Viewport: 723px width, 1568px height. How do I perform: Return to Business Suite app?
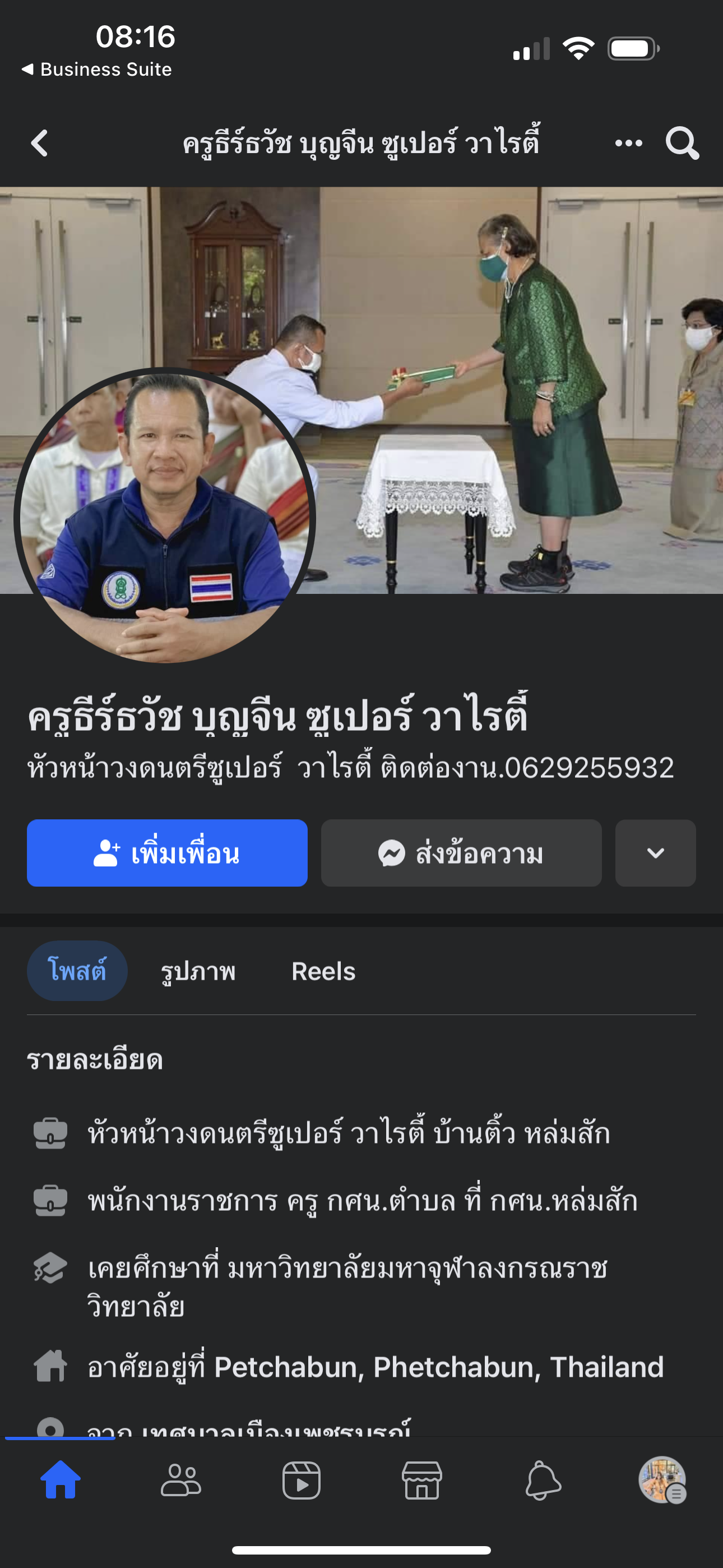98,70
